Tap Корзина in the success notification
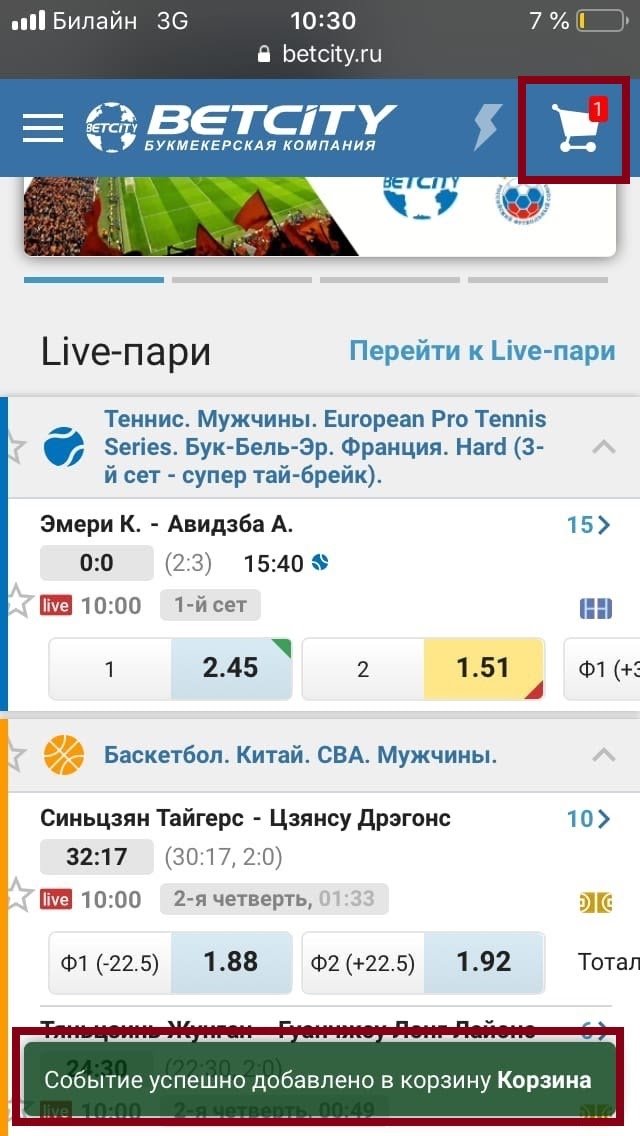 coord(544,1080)
